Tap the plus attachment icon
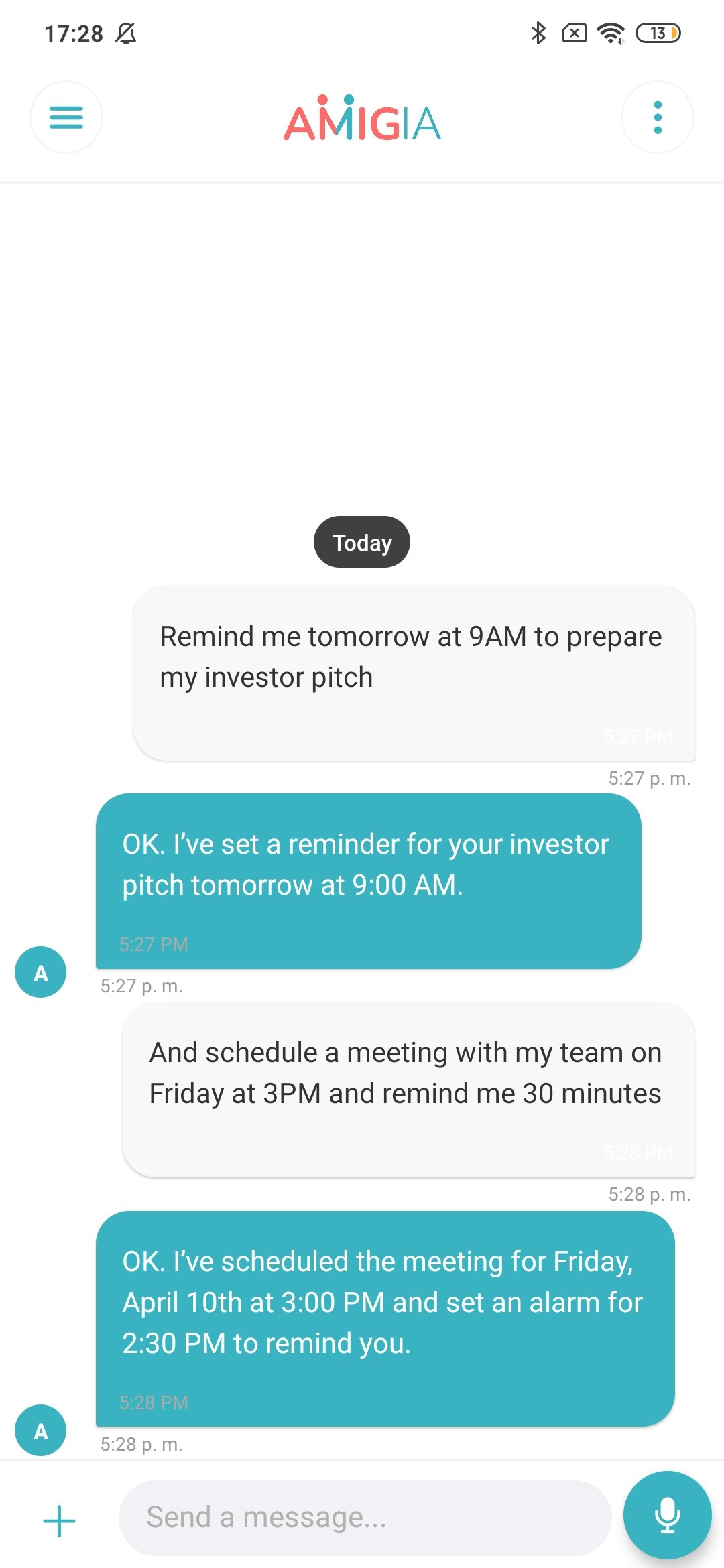724x1568 pixels. (59, 1520)
